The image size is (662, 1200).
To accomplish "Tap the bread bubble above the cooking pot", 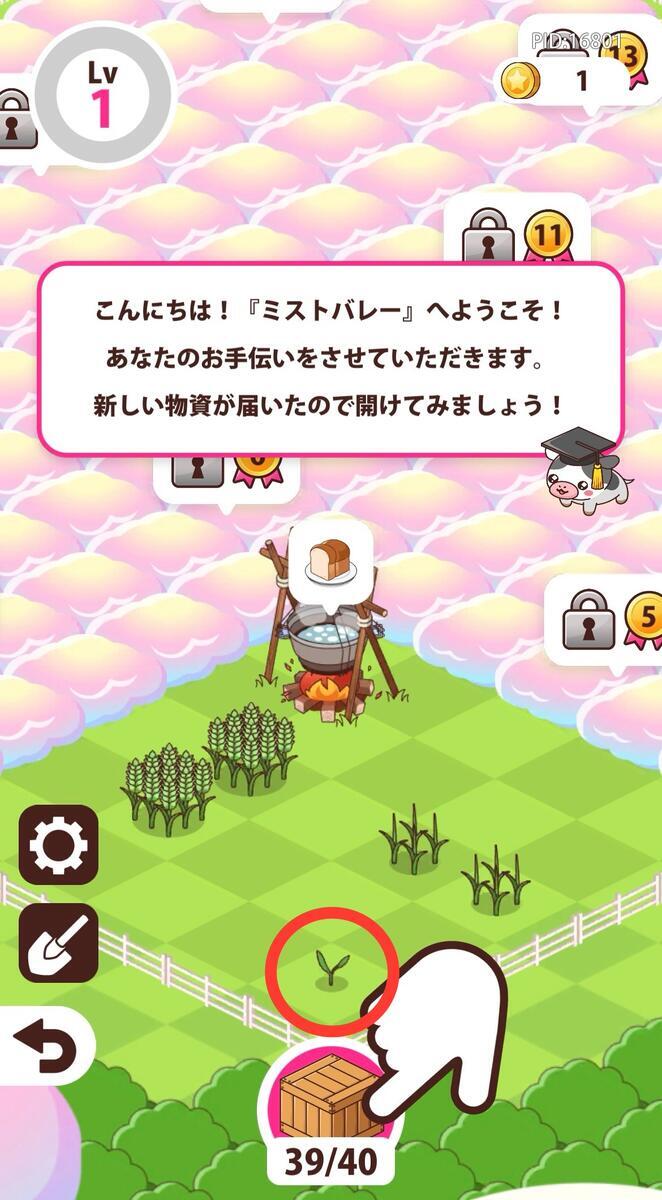I will [x=331, y=562].
